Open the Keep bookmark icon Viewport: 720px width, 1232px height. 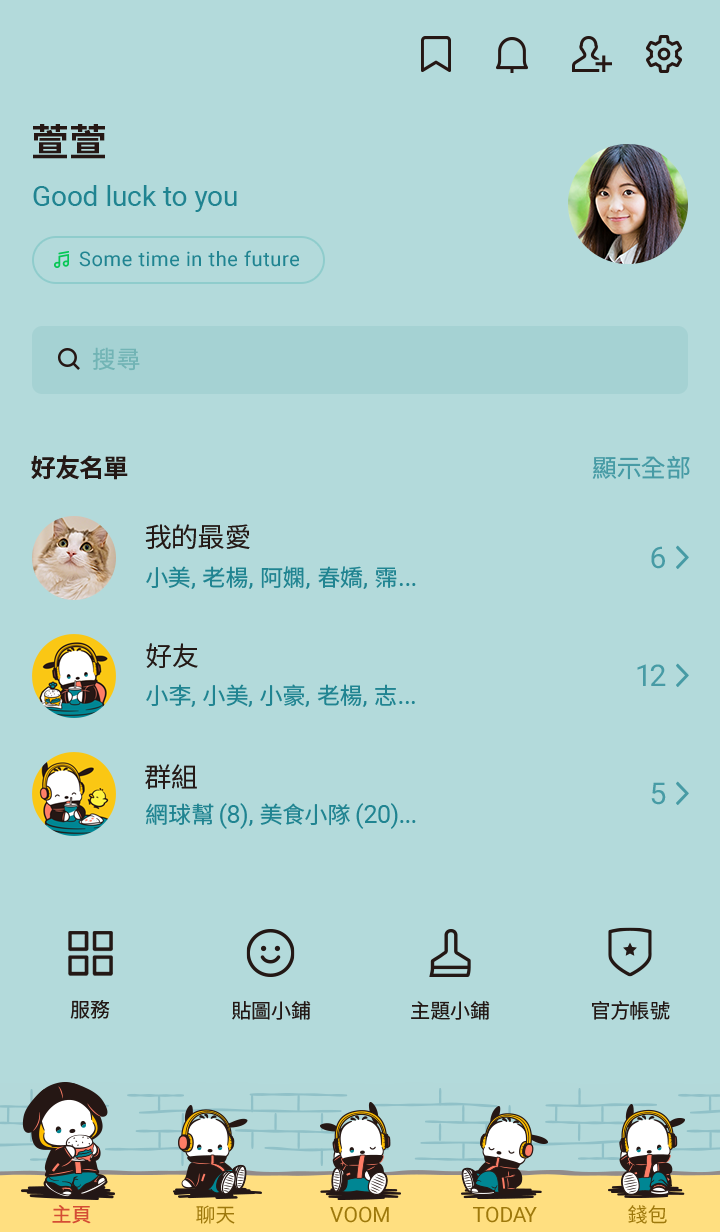tap(436, 55)
